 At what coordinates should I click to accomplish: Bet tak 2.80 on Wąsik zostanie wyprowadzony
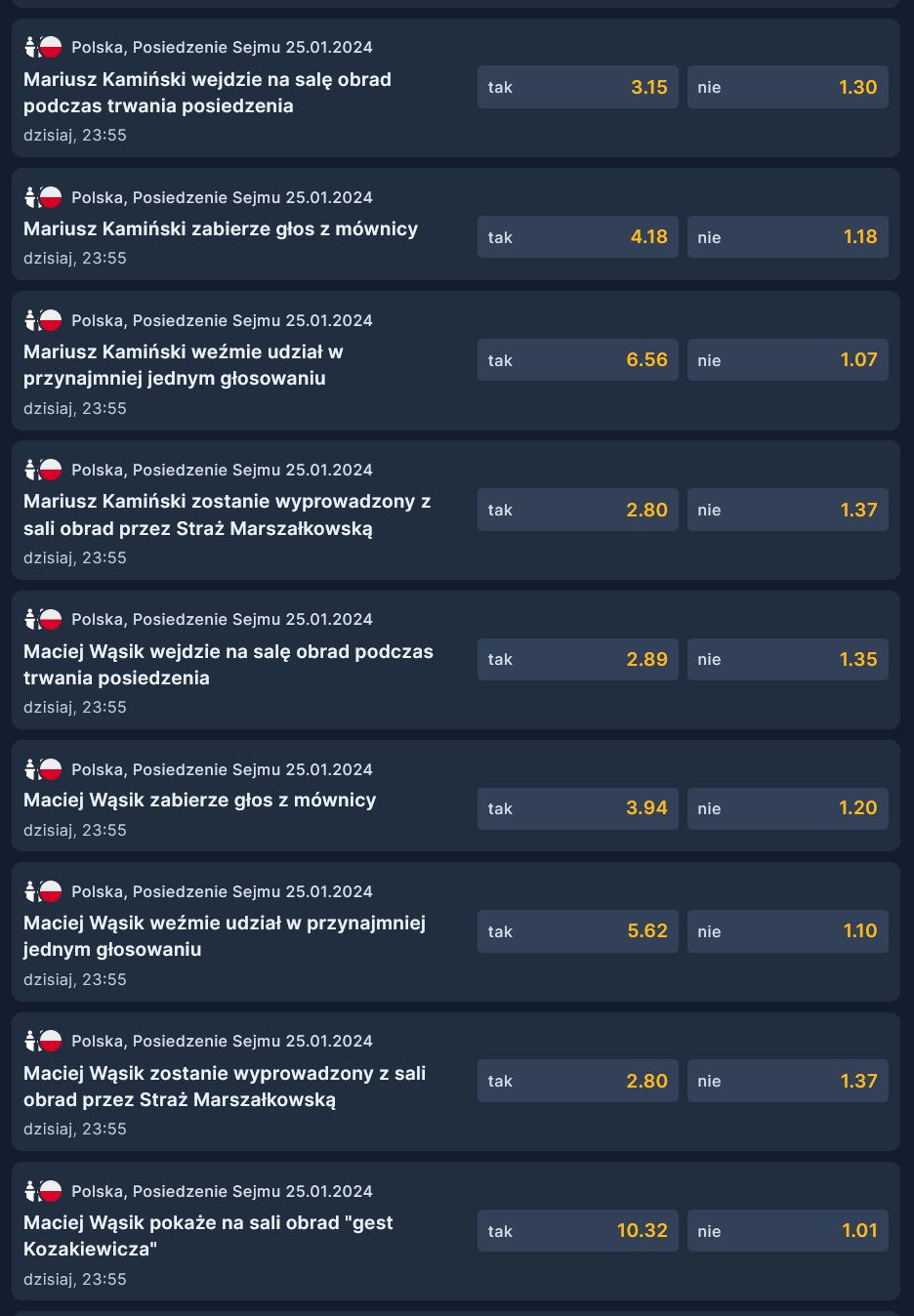tap(577, 1081)
